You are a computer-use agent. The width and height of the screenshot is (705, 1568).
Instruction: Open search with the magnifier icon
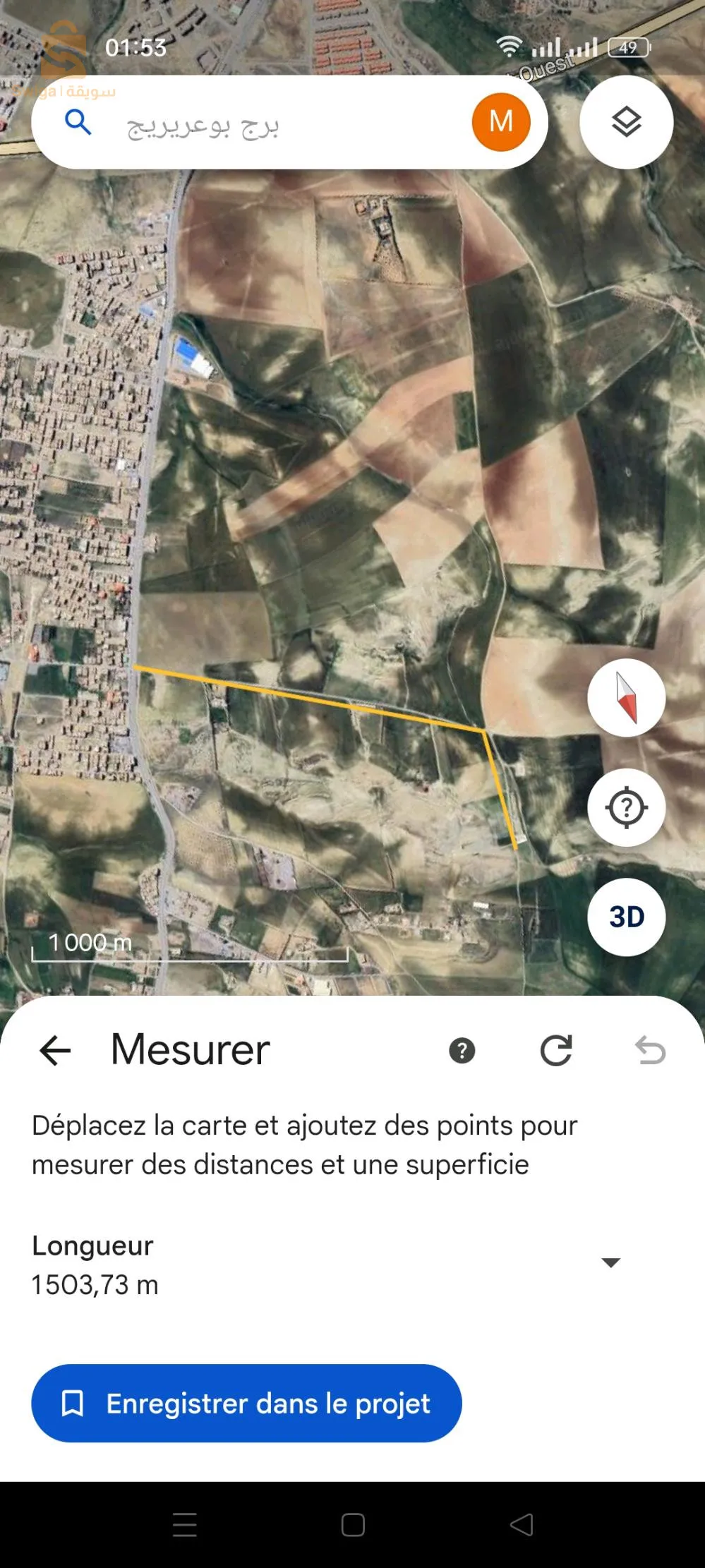click(78, 121)
